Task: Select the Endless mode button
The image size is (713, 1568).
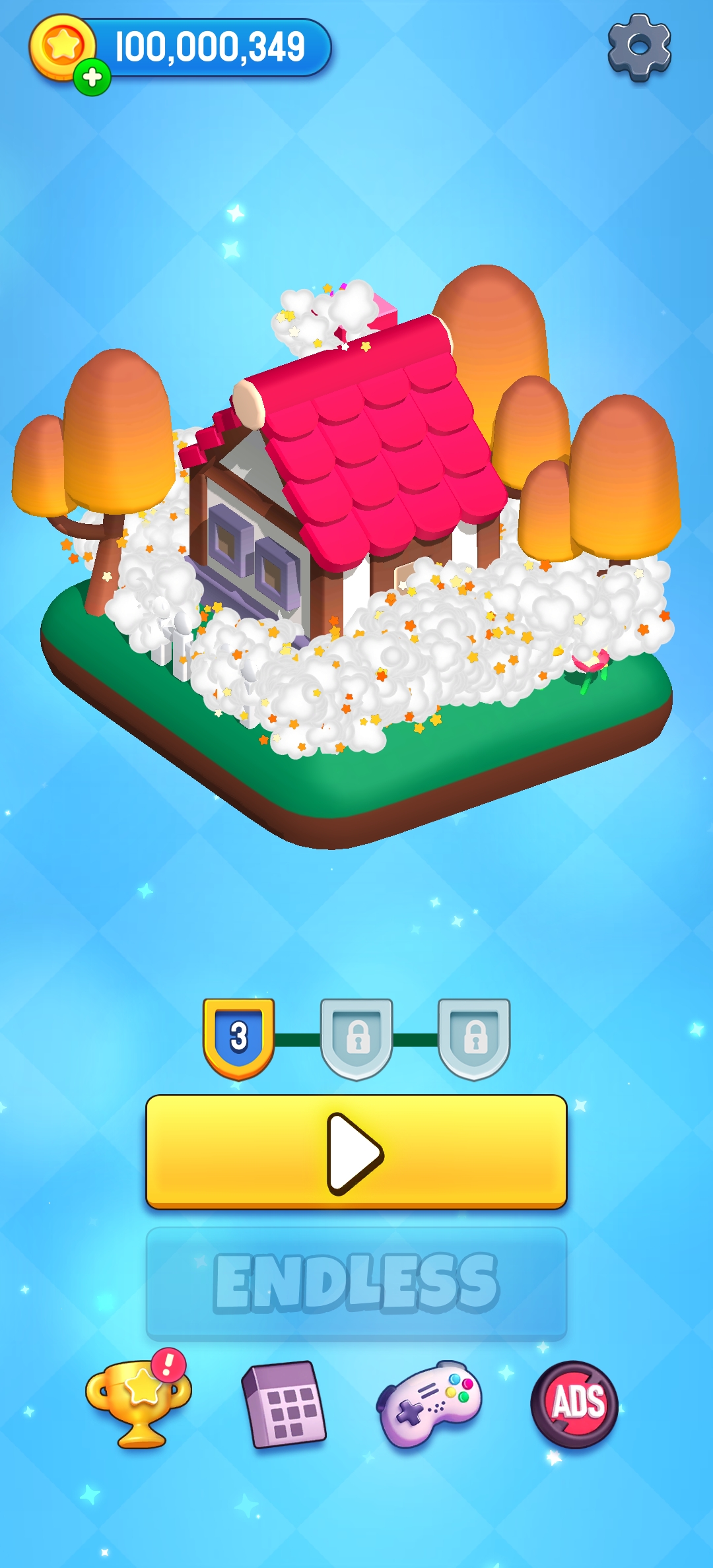Action: 356,1283
